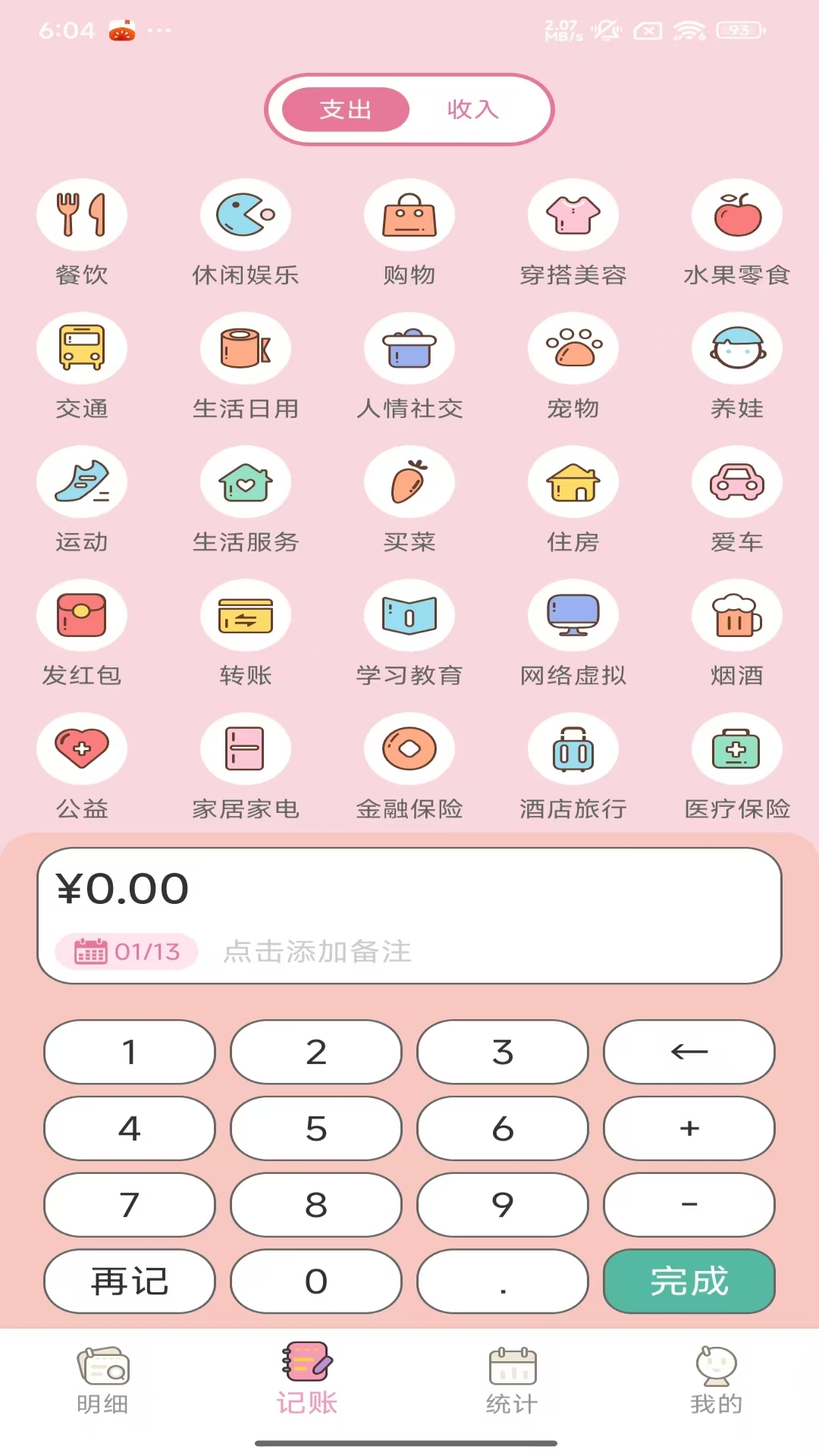
Task: Select the 购物 category icon
Action: tap(409, 215)
